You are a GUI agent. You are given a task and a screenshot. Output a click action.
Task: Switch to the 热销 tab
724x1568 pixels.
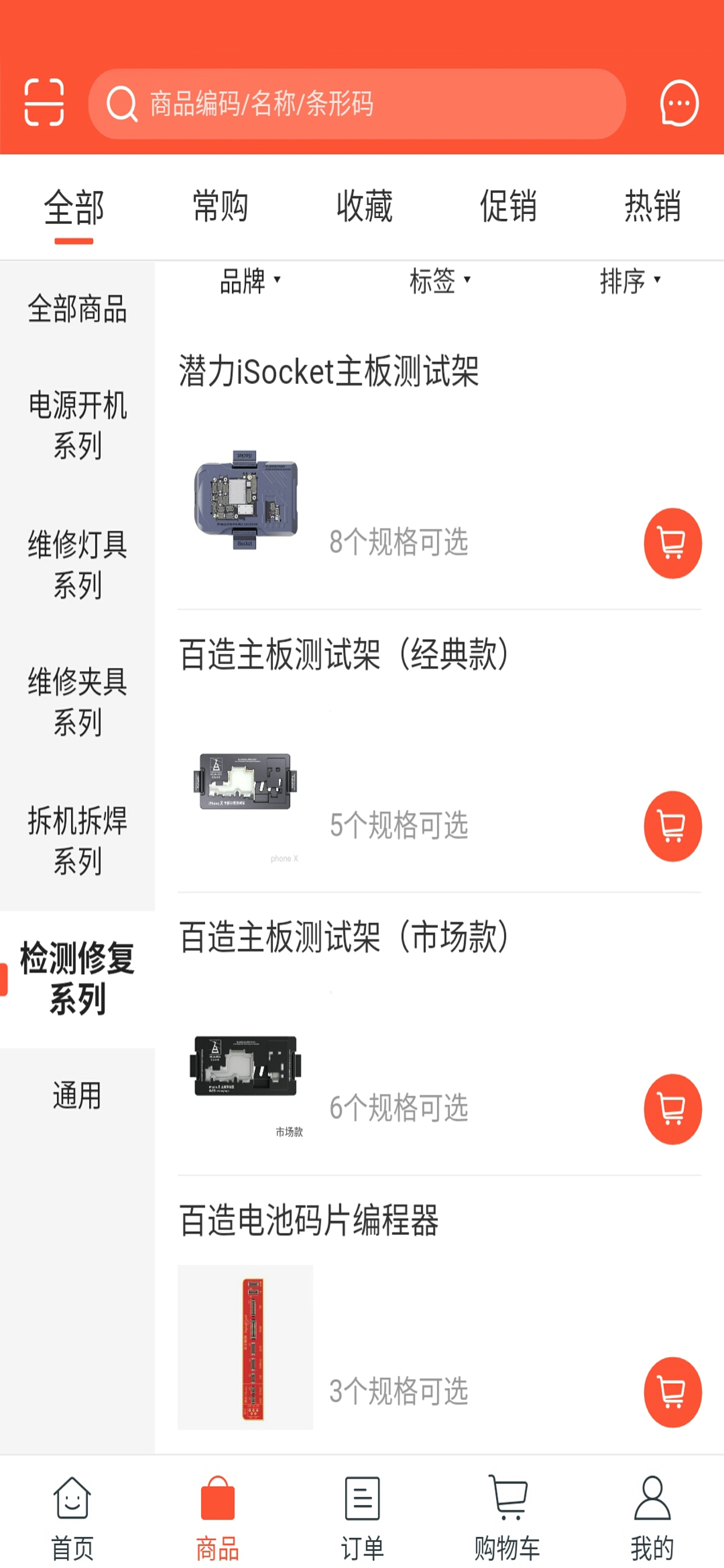click(652, 206)
